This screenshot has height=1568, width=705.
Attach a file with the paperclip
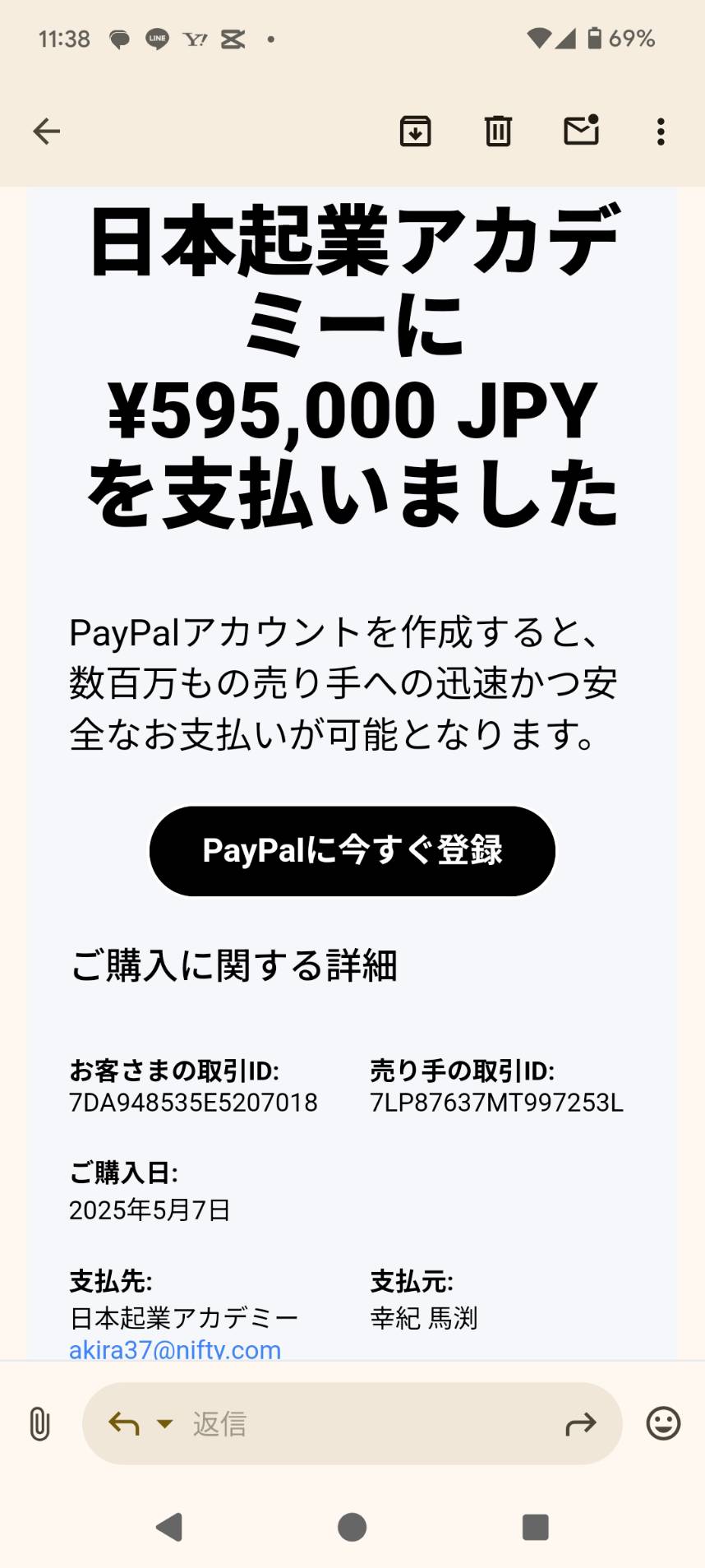click(x=39, y=1423)
